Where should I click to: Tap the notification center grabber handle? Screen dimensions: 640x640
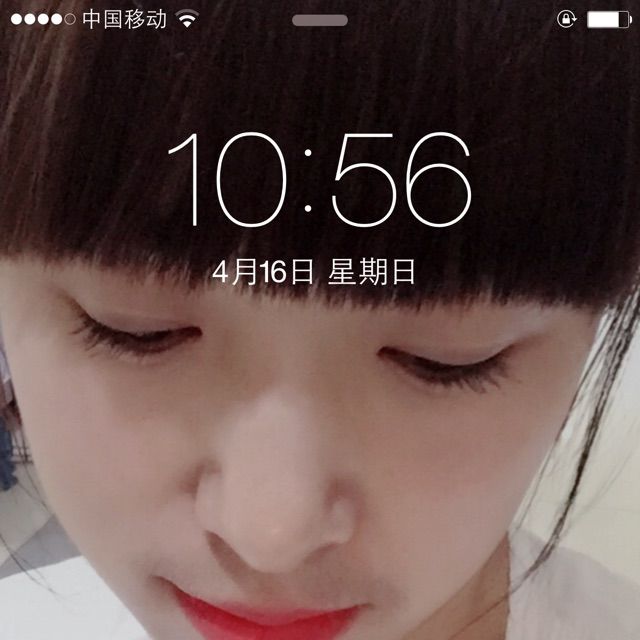tap(320, 20)
